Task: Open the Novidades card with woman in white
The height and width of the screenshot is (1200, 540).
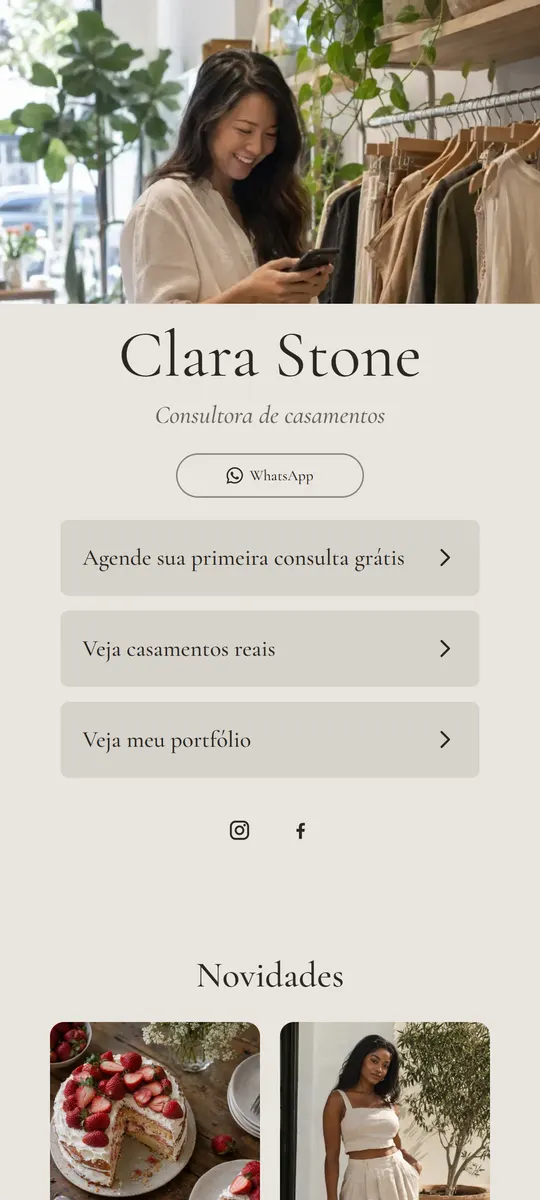Action: tap(385, 1111)
